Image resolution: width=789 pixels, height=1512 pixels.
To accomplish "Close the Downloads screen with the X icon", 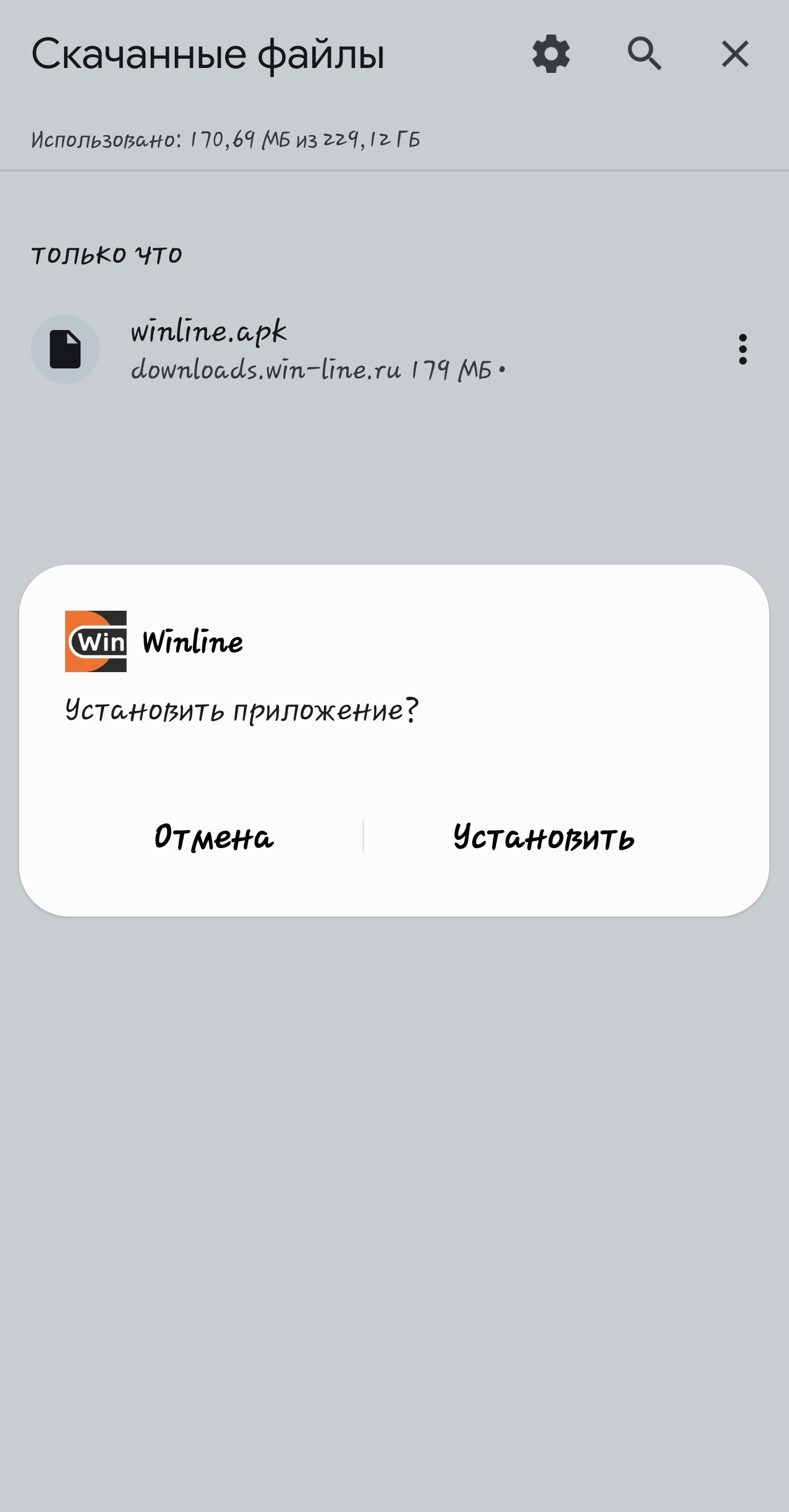I will (x=735, y=54).
